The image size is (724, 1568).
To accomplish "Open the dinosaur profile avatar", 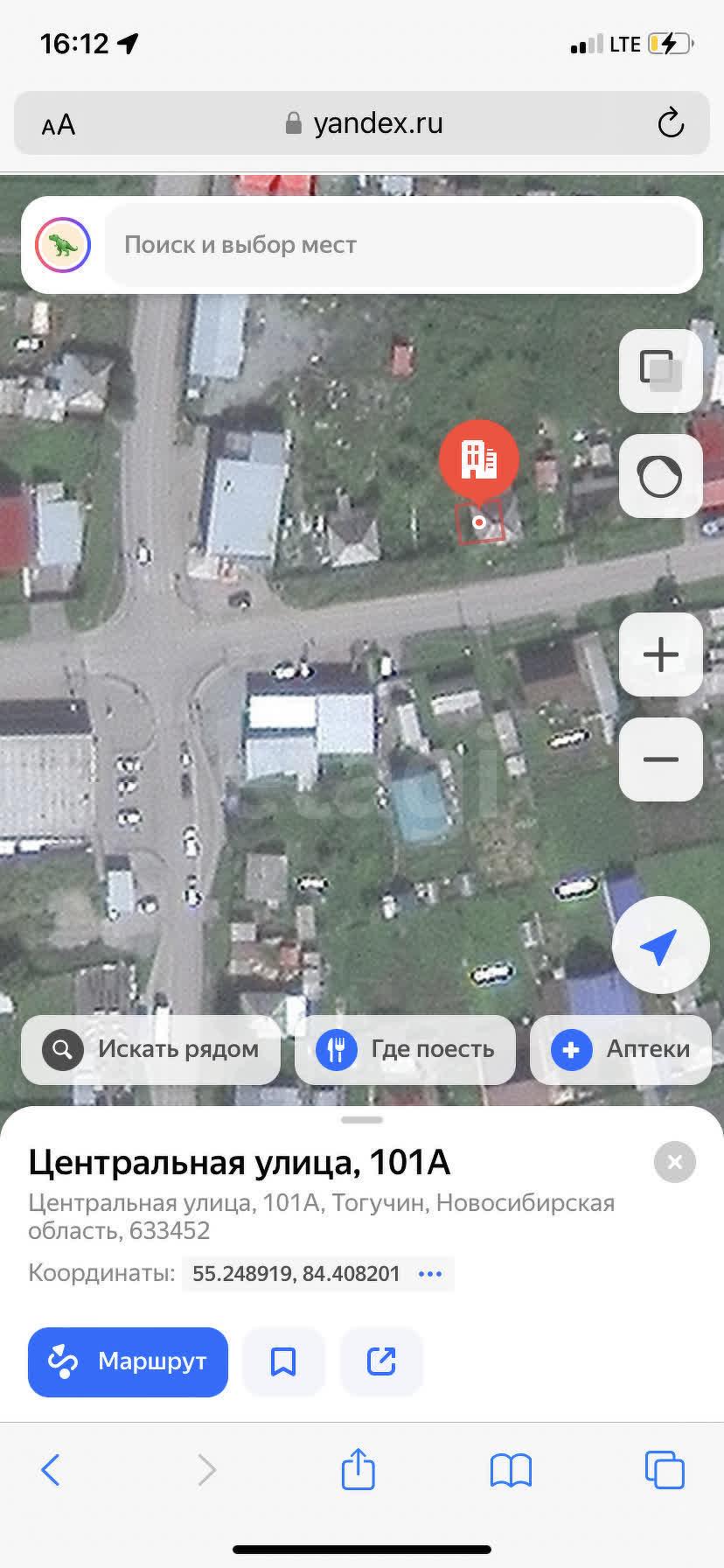I will pos(63,245).
